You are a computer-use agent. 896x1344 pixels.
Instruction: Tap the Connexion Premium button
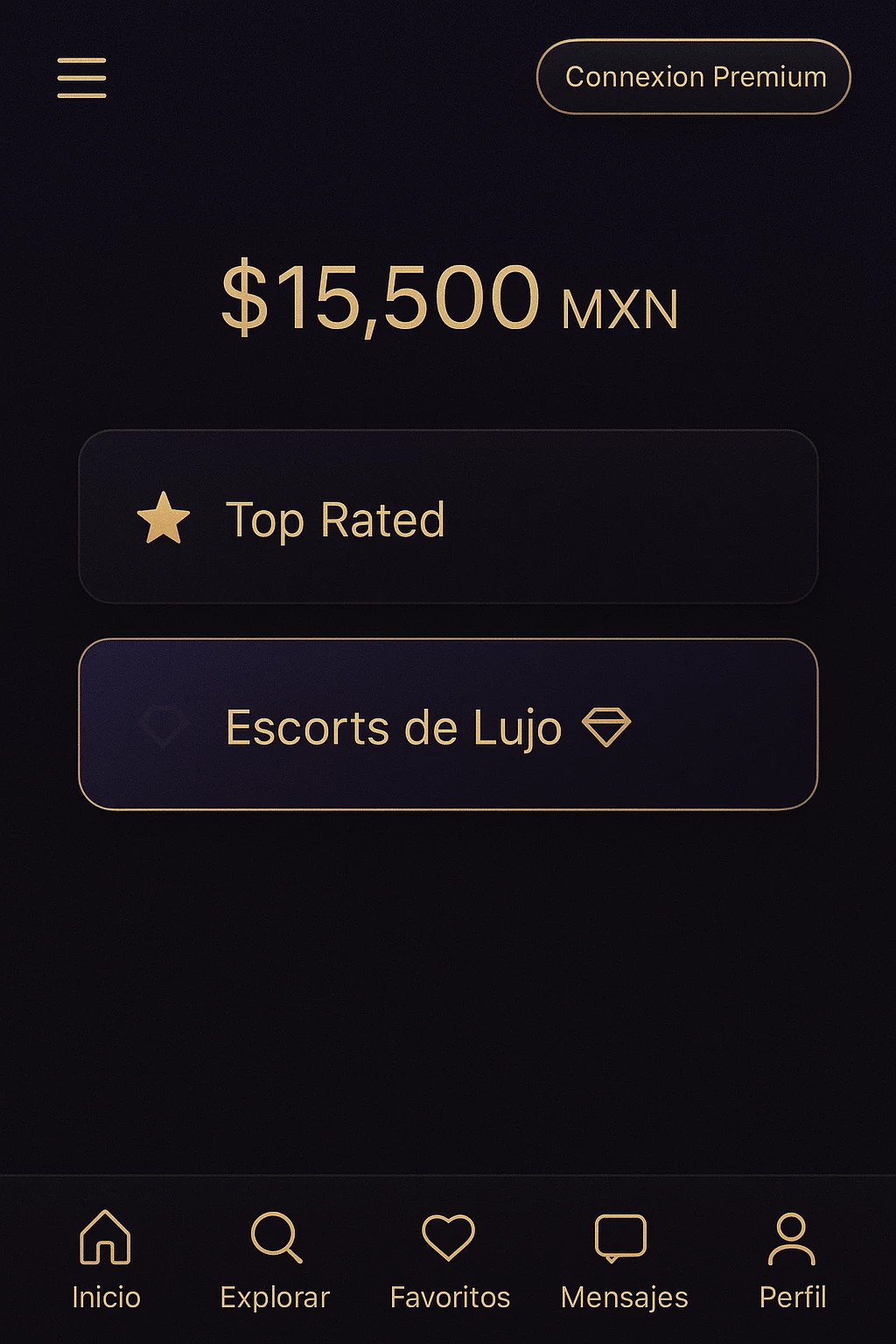694,77
